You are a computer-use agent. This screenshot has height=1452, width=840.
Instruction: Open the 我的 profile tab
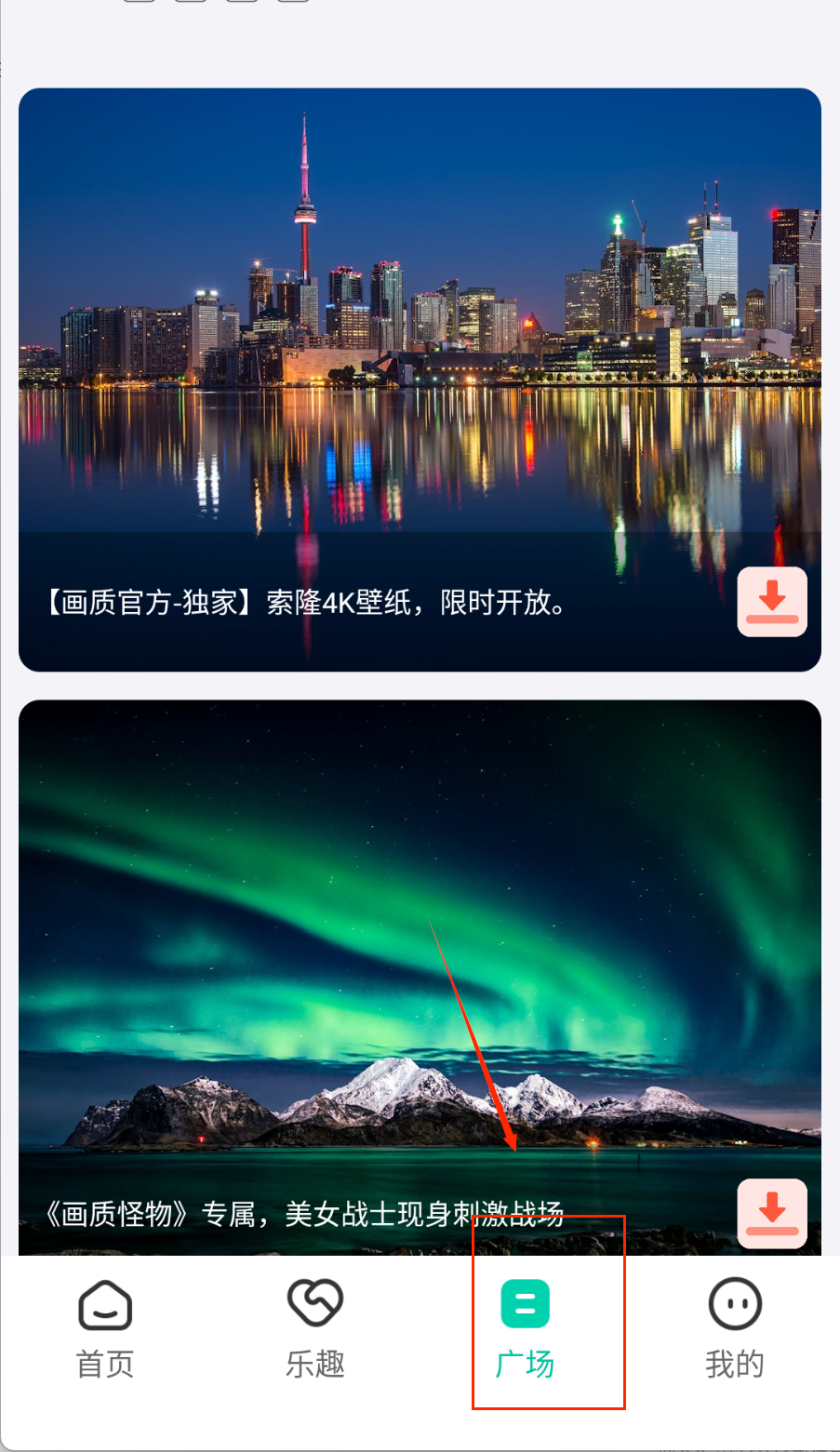click(735, 1330)
